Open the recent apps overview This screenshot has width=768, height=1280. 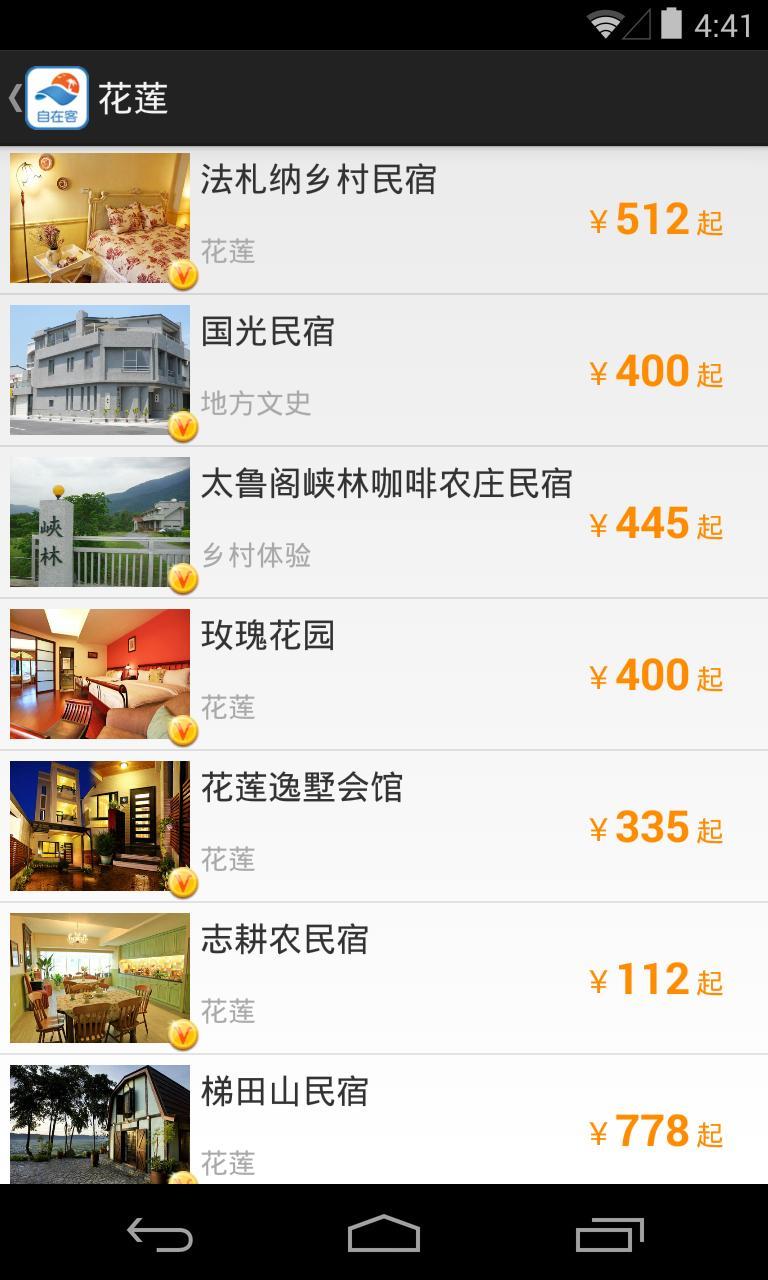[x=610, y=1234]
